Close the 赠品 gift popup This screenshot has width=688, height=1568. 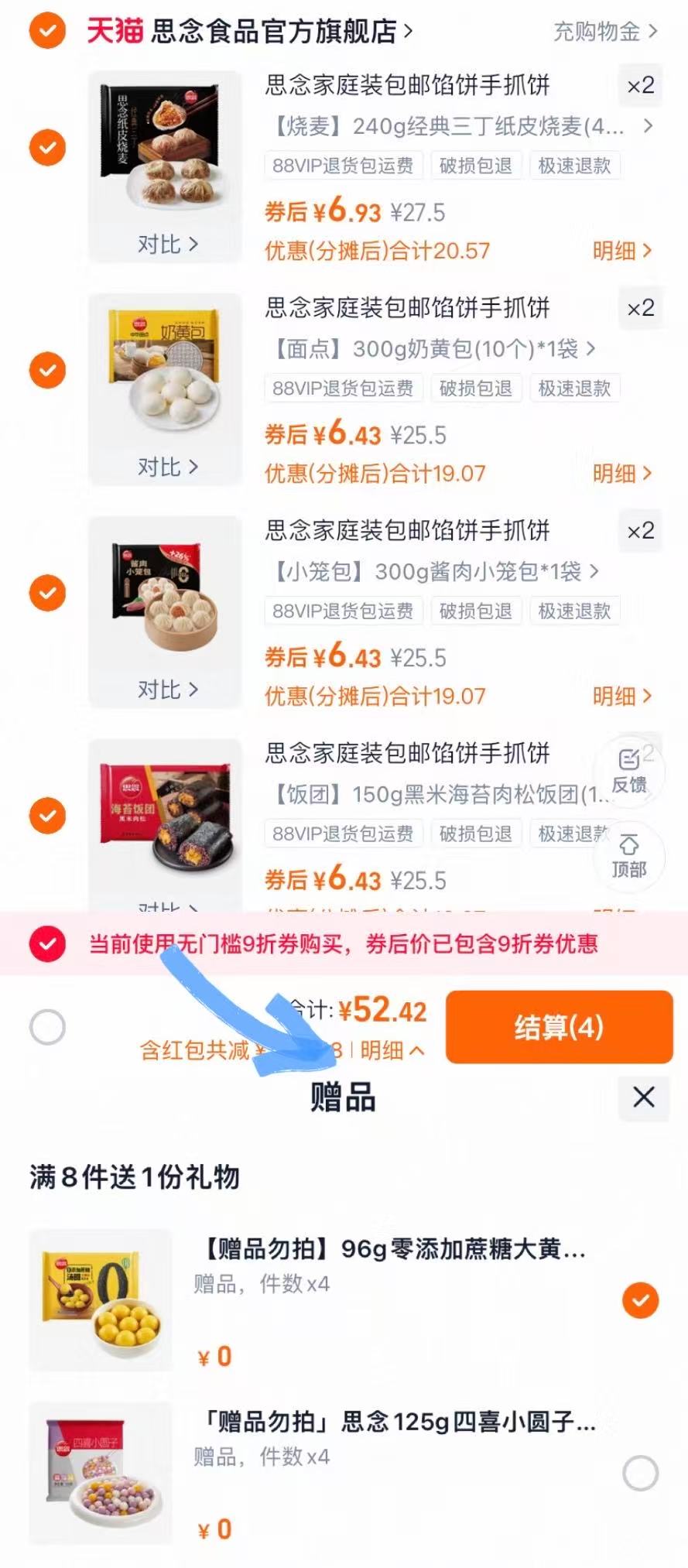[642, 1097]
